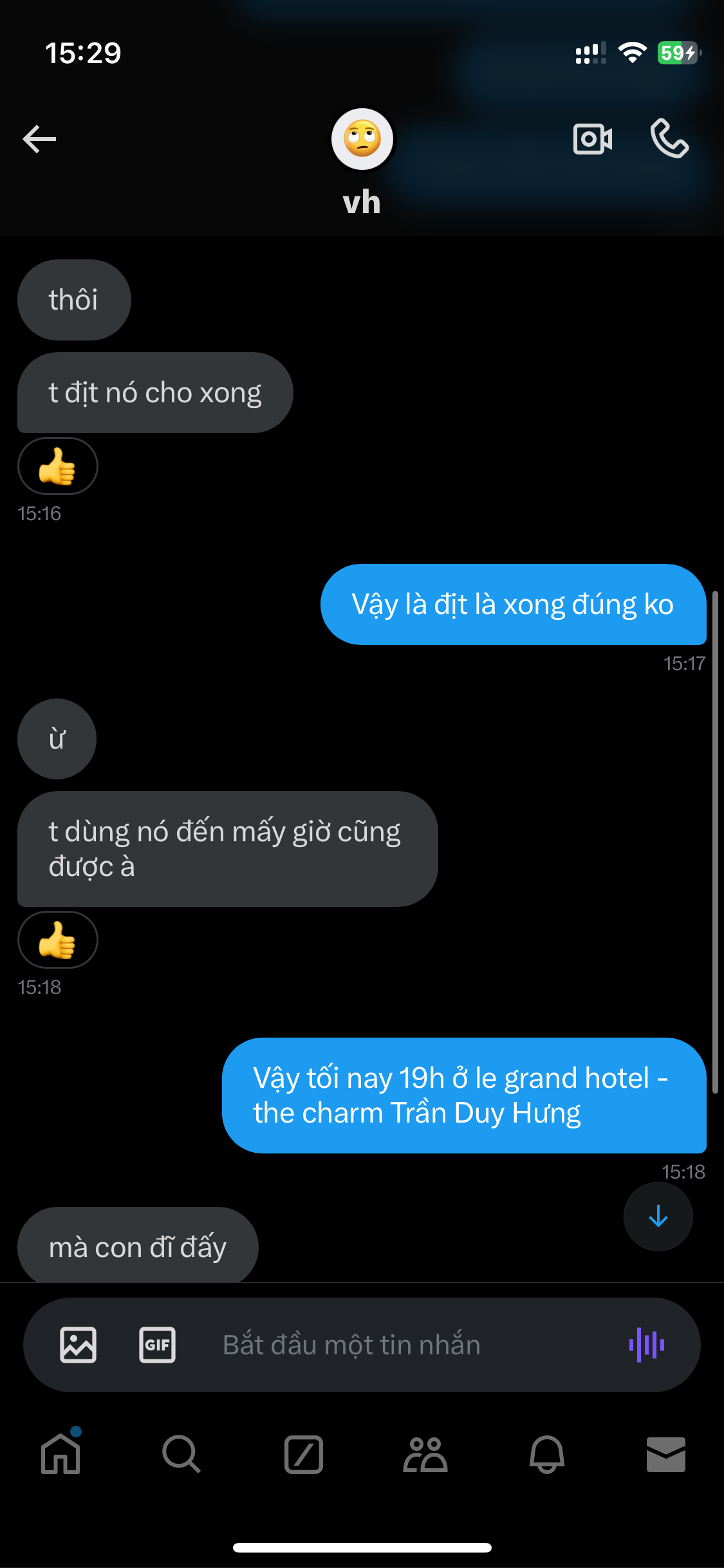Open the Grok tab
Image resolution: width=724 pixels, height=1568 pixels.
304,1454
